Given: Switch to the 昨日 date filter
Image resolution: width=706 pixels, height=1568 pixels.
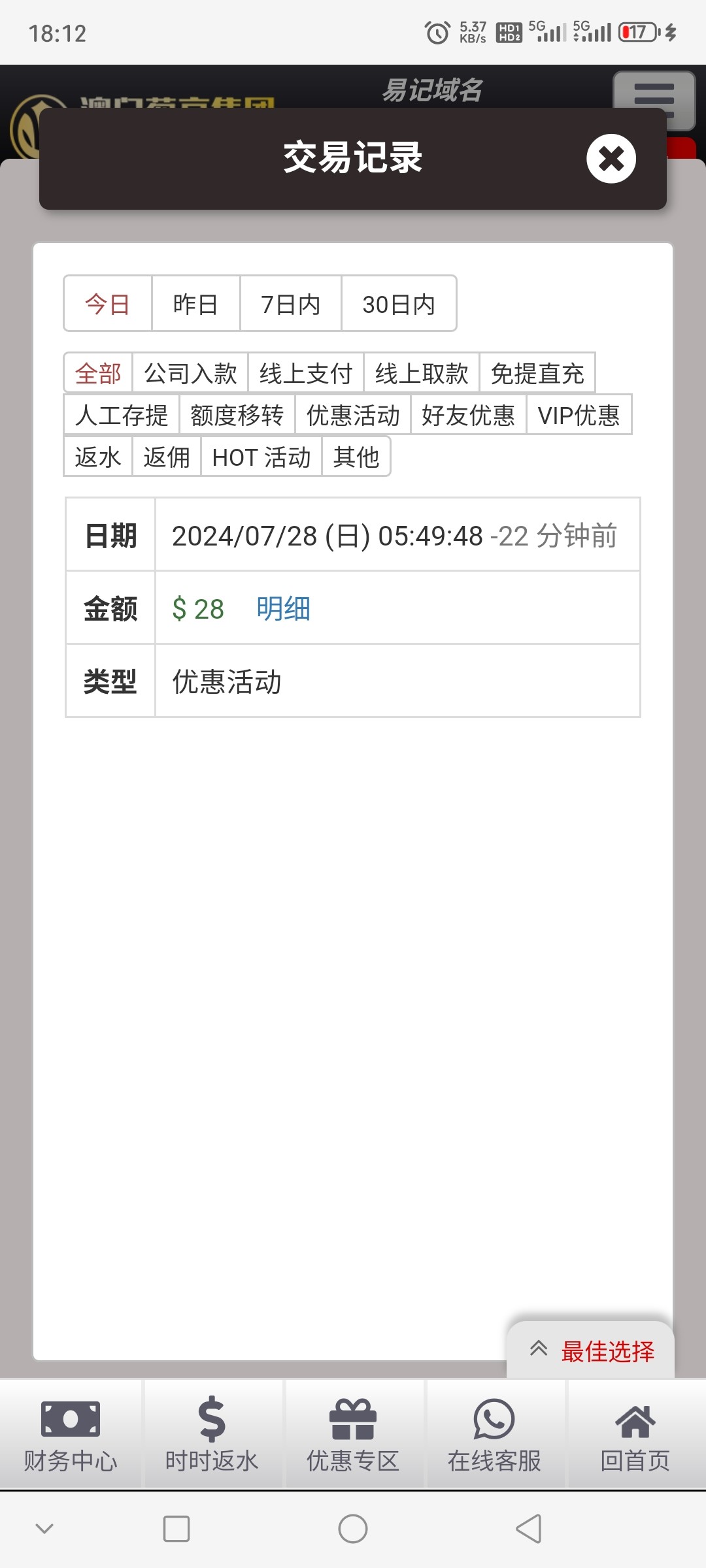Looking at the screenshot, I should [x=195, y=304].
